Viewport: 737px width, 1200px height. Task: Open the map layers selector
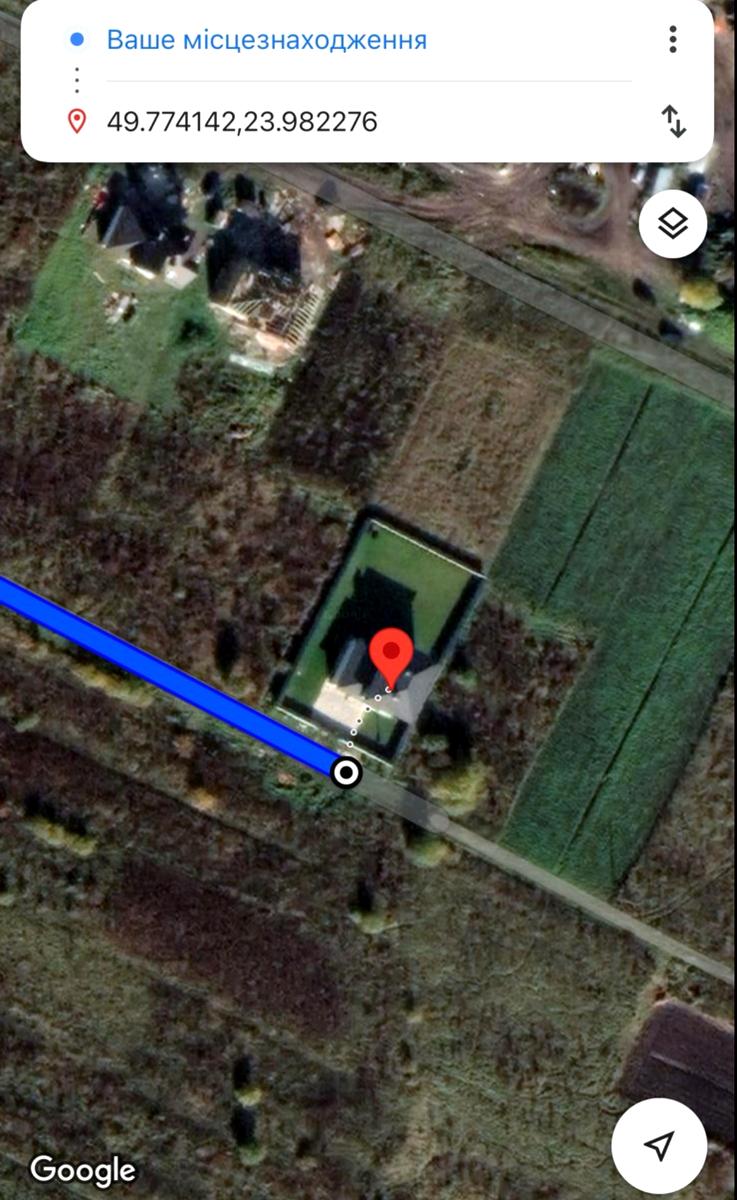click(x=673, y=224)
